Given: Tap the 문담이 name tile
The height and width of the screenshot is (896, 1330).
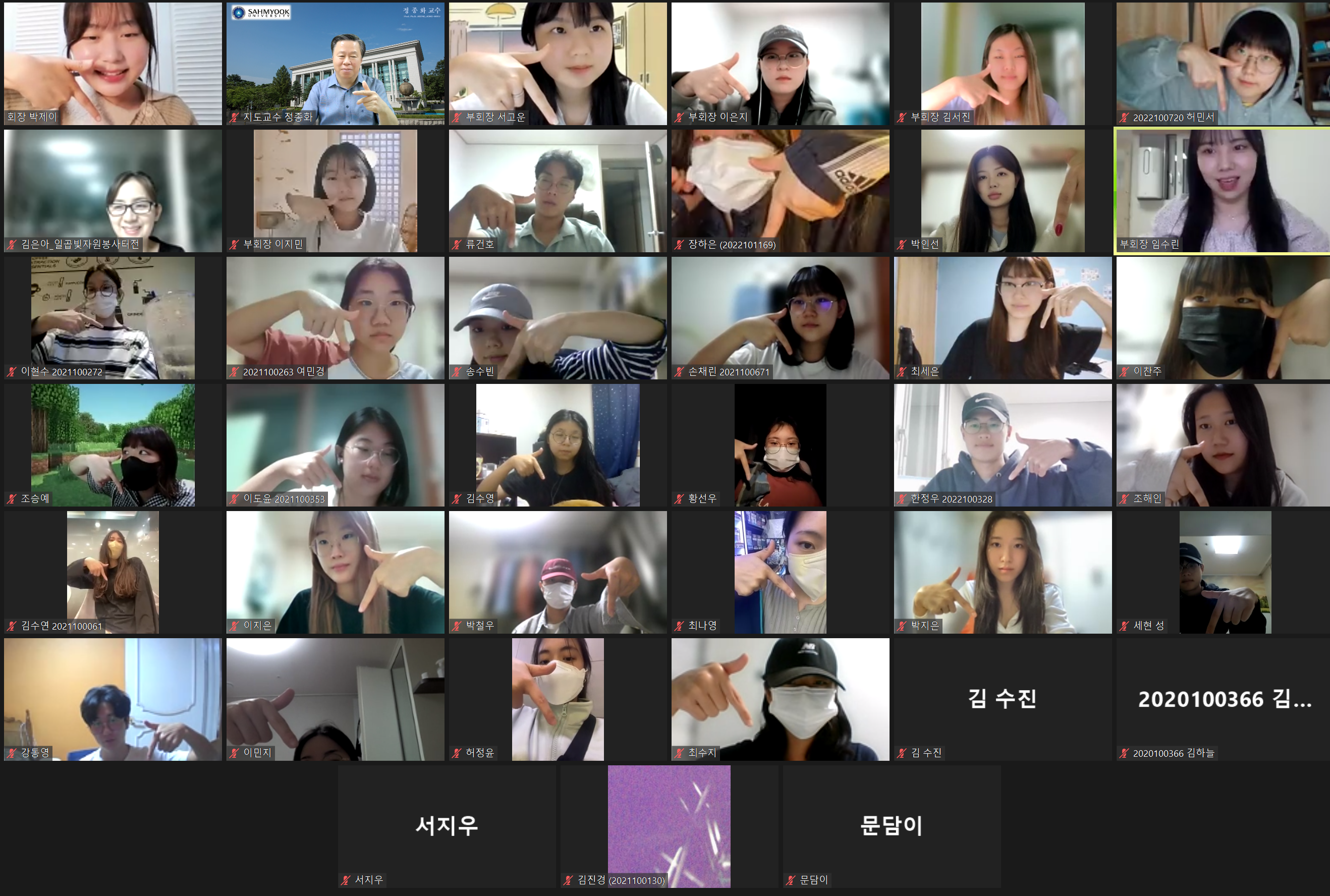Looking at the screenshot, I should (x=891, y=826).
